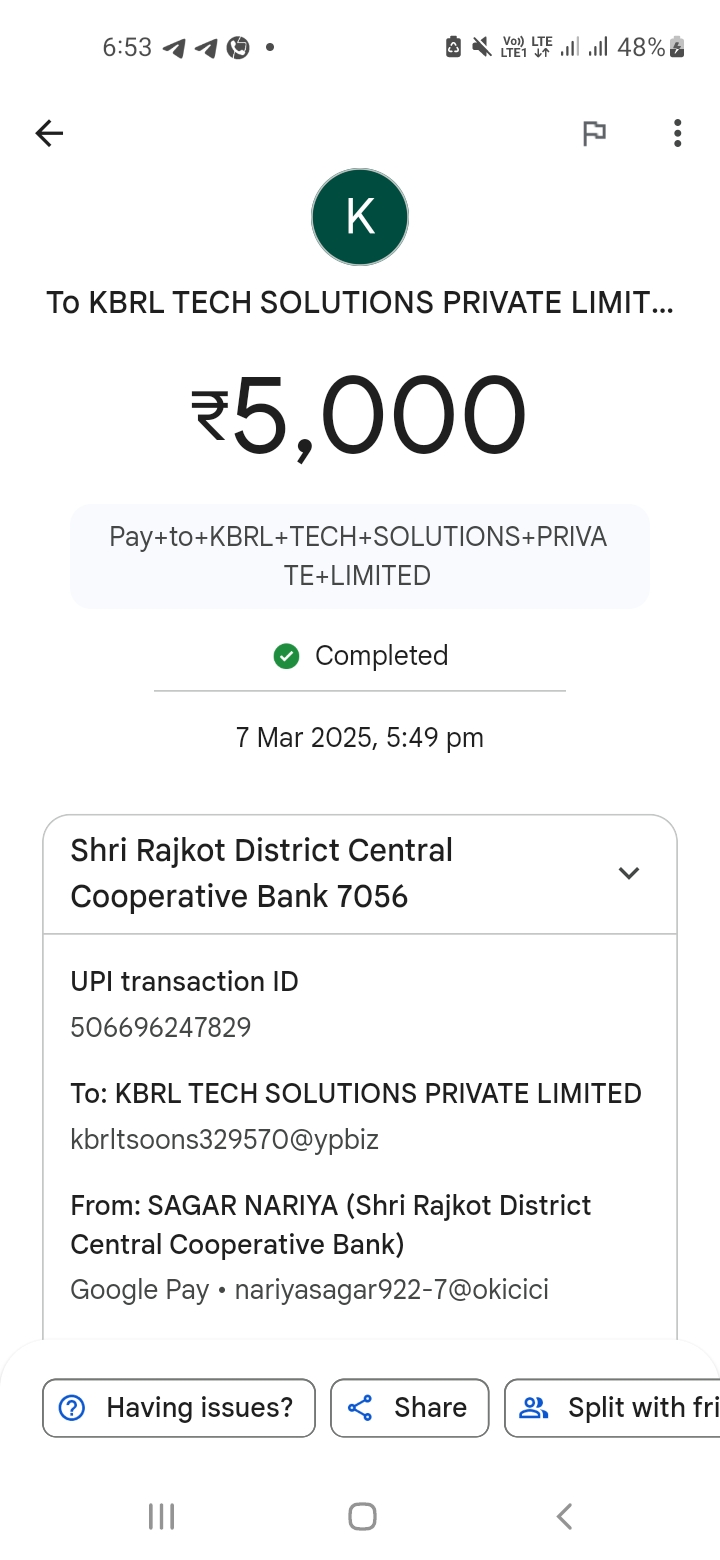Tap the flag report icon
Viewport: 720px width, 1560px height.
(594, 133)
